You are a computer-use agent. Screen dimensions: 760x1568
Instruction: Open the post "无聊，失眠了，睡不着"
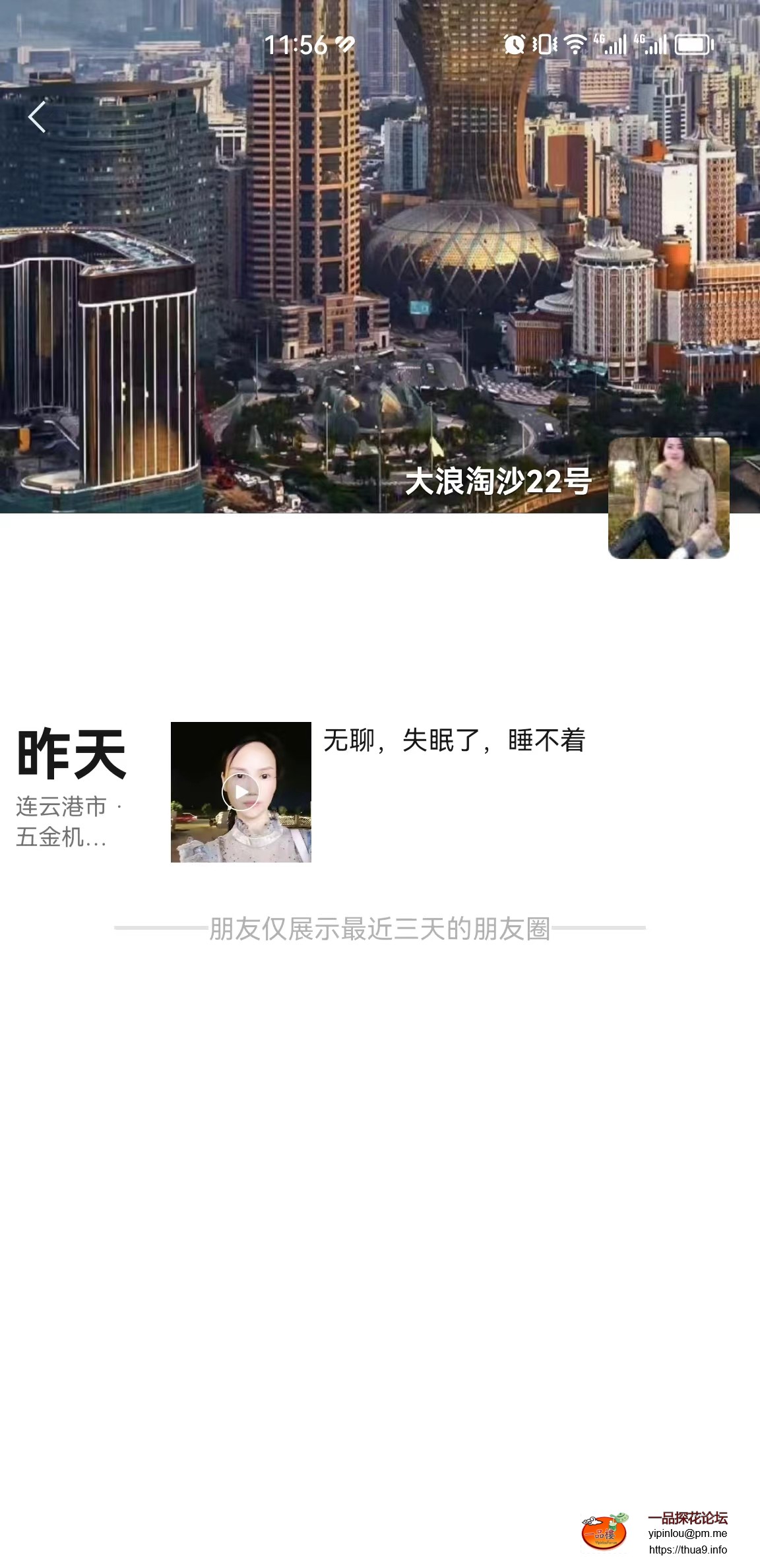[454, 740]
